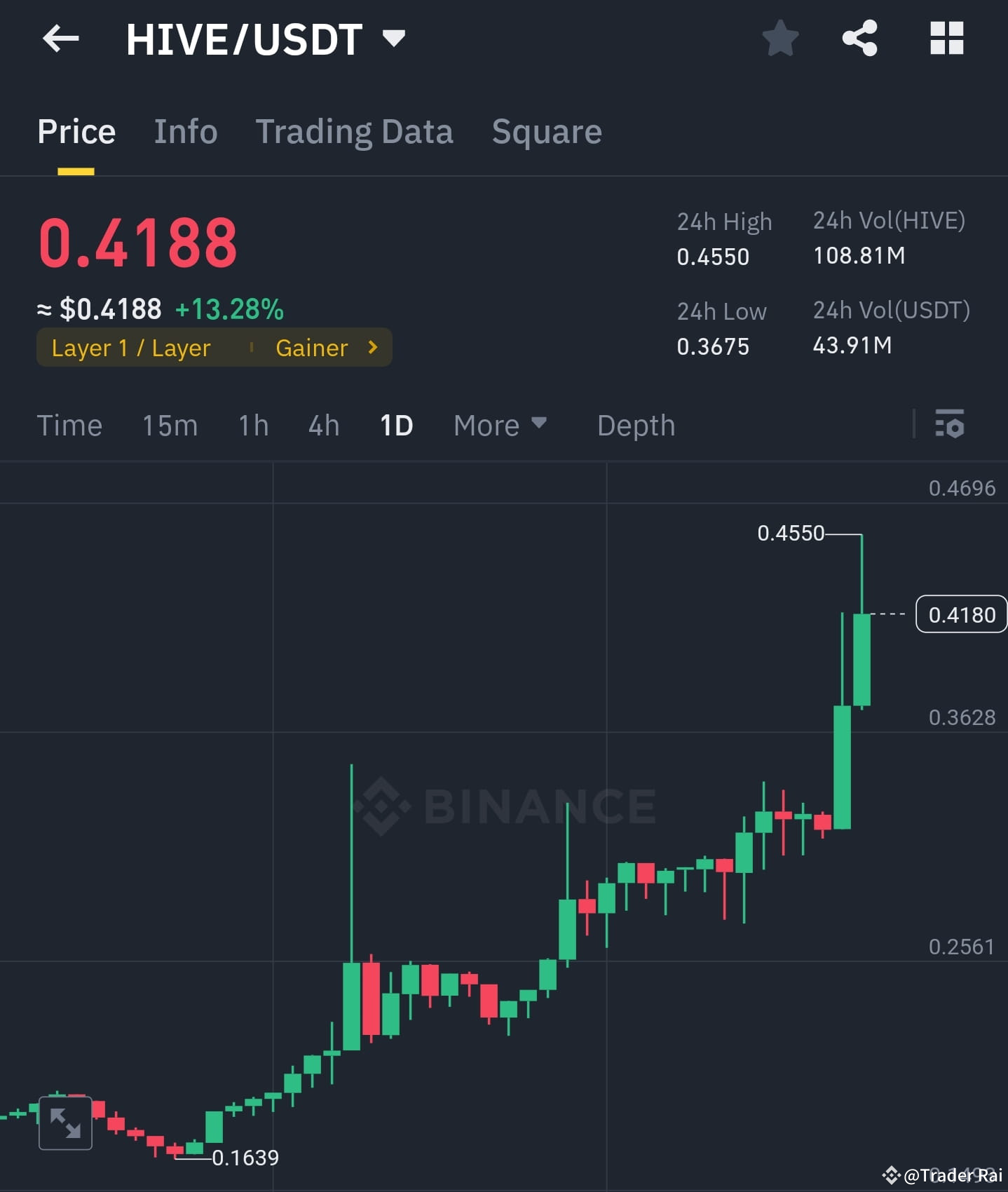Open the Square tab
The height and width of the screenshot is (1192, 1008).
(x=547, y=132)
